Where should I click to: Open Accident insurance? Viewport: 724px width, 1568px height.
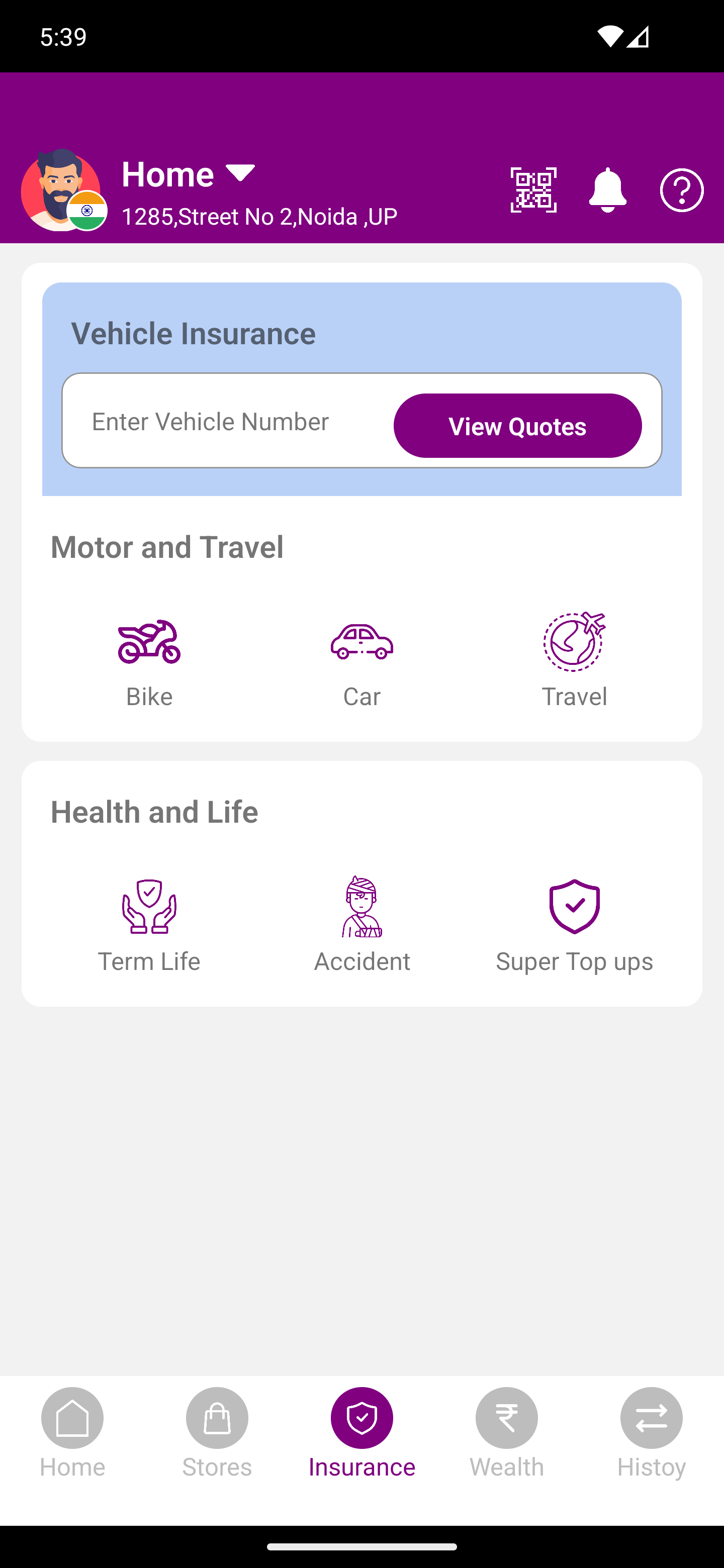point(361,925)
